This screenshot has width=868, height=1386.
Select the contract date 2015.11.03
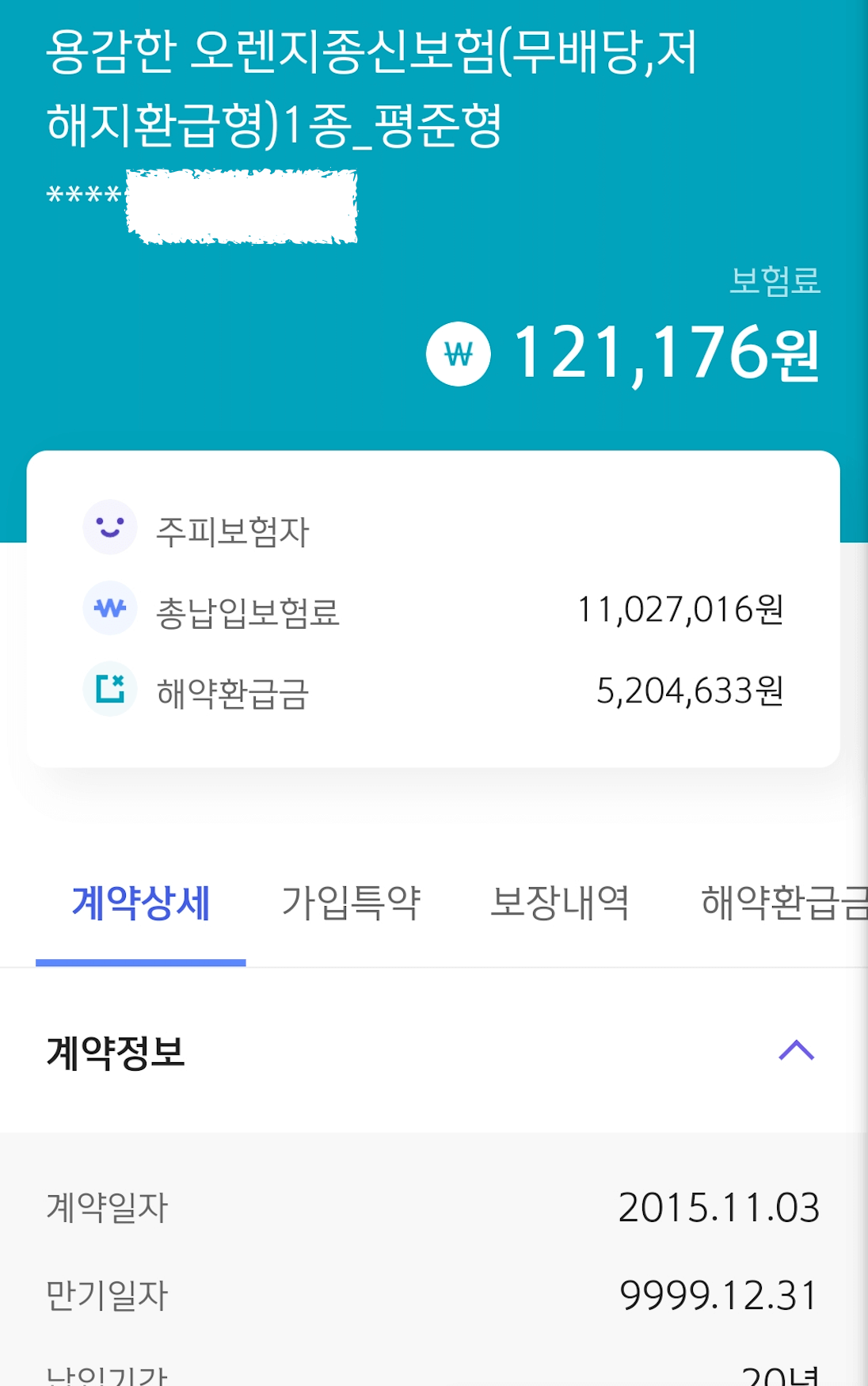click(x=719, y=1208)
